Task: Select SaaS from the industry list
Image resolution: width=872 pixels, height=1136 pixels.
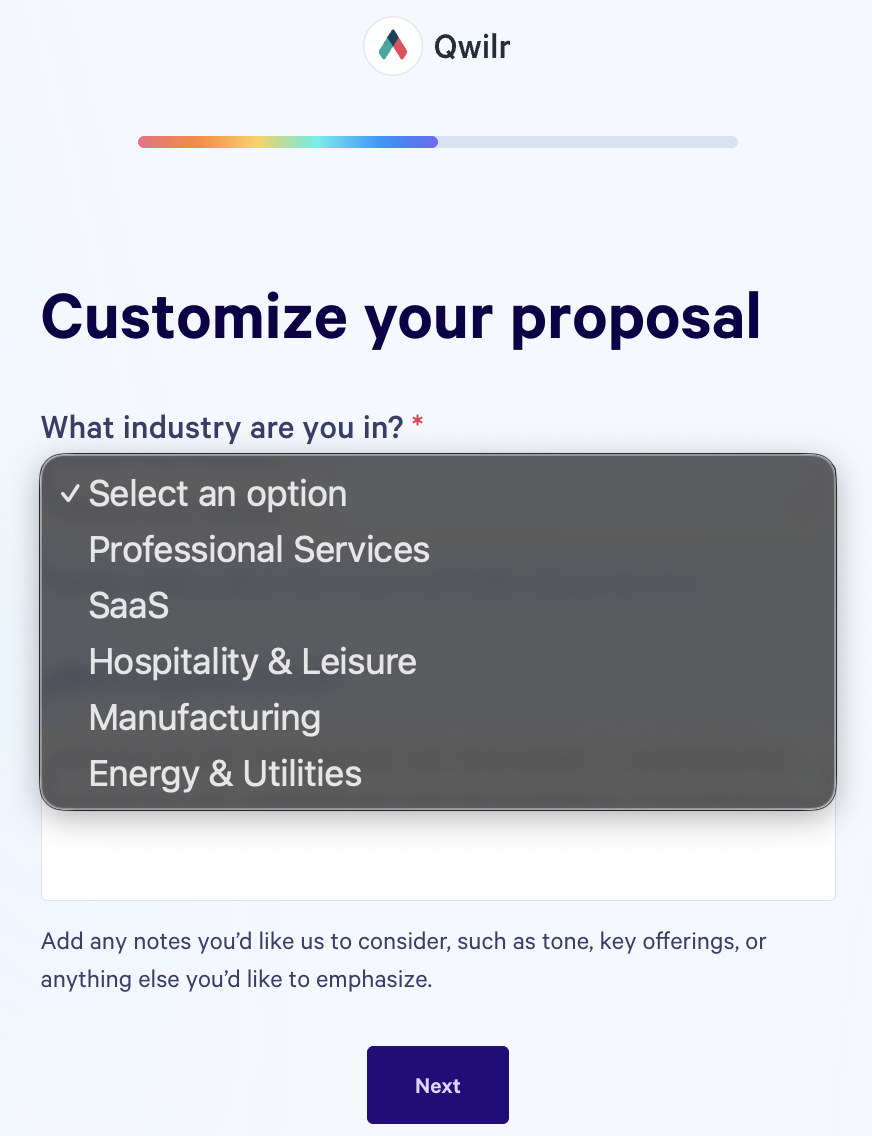Action: click(129, 606)
